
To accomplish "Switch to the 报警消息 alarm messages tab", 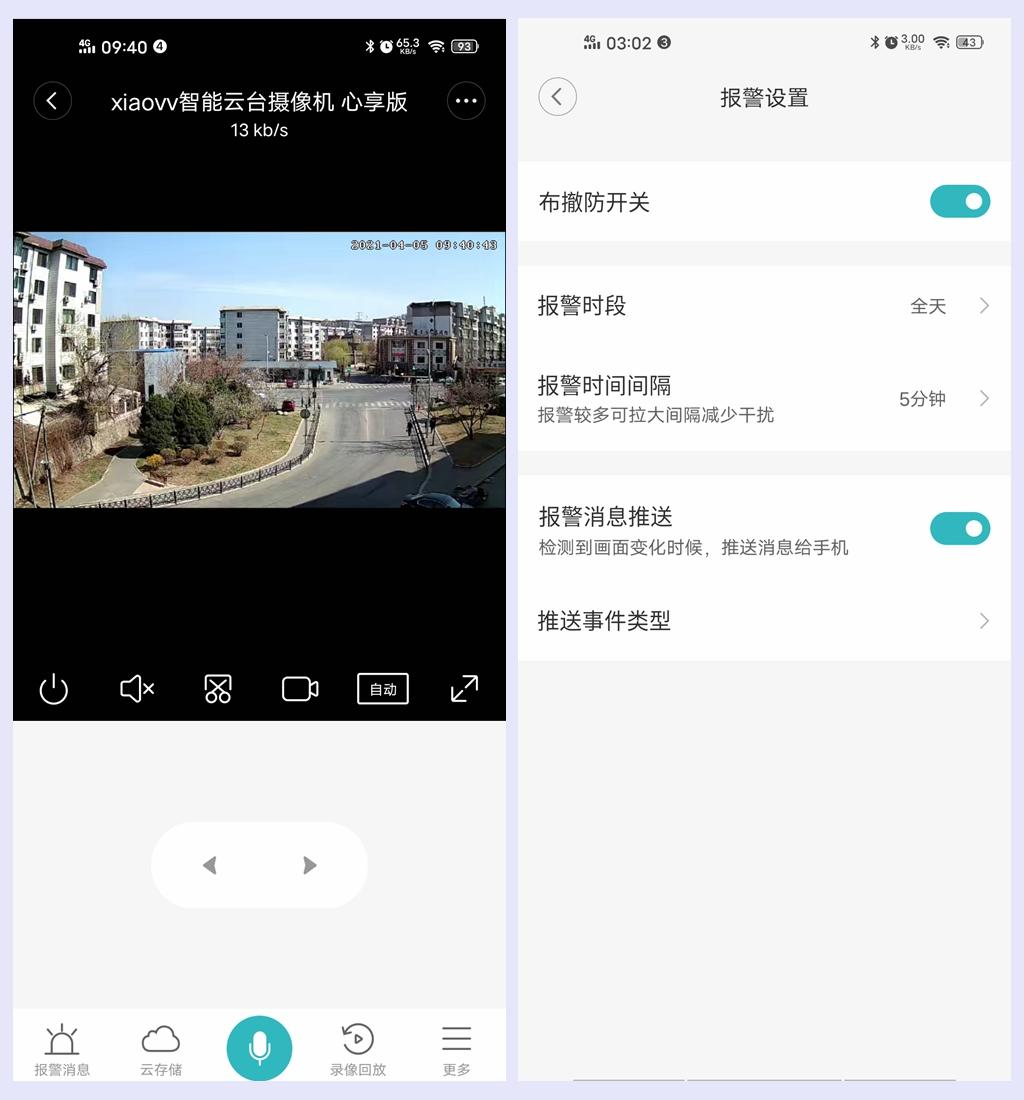I will 63,1047.
